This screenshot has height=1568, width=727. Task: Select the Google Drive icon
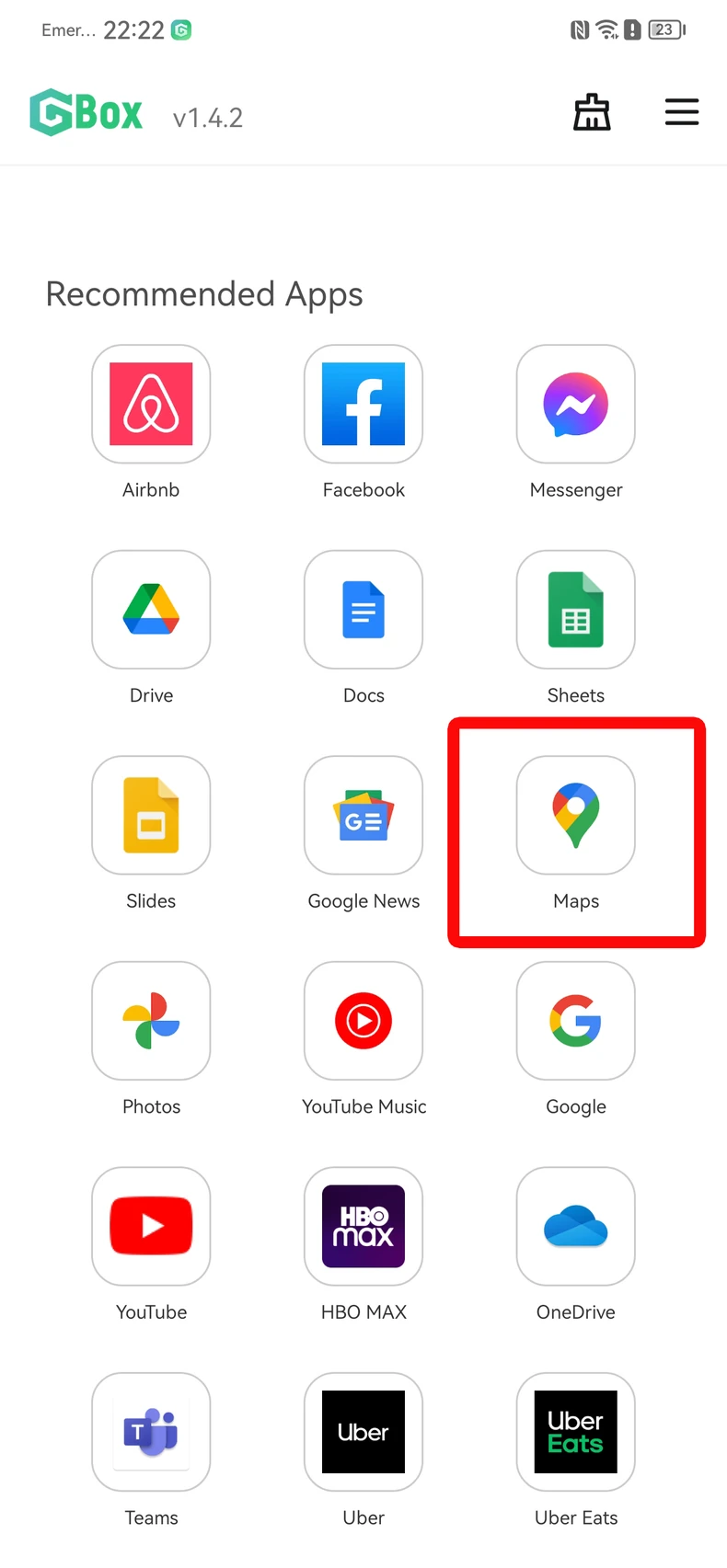(151, 610)
